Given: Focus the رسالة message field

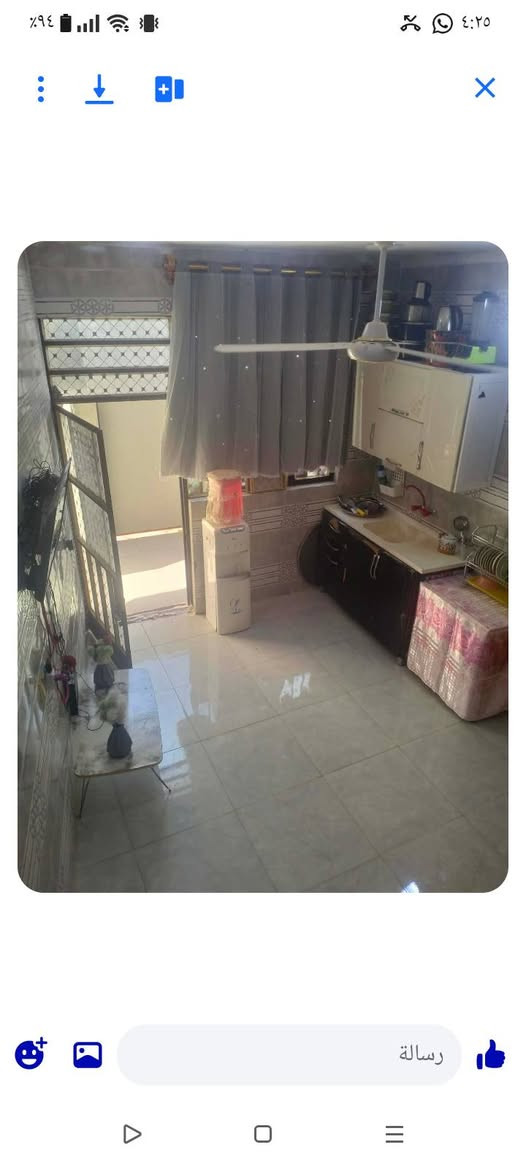Looking at the screenshot, I should pos(289,1055).
